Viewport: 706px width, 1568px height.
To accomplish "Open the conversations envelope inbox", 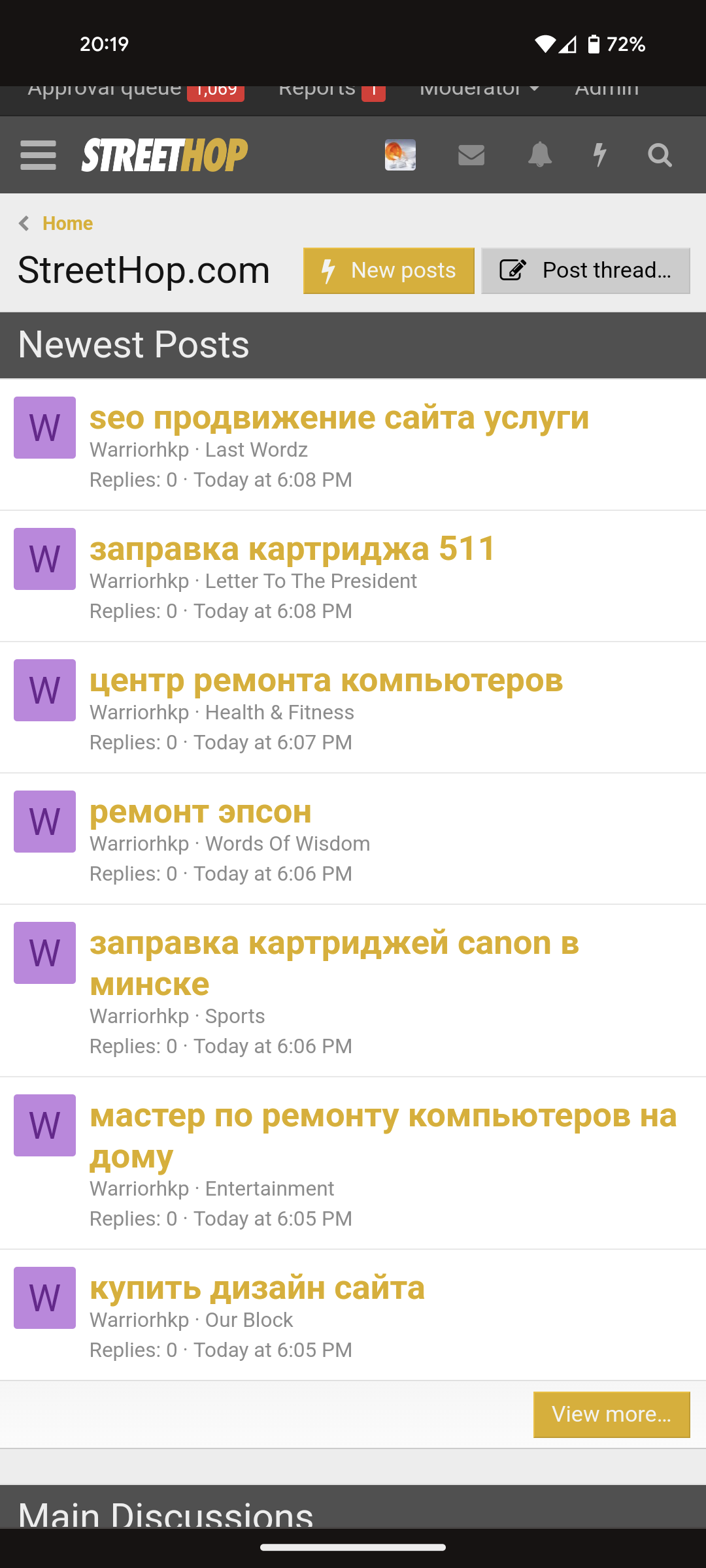I will click(x=471, y=155).
